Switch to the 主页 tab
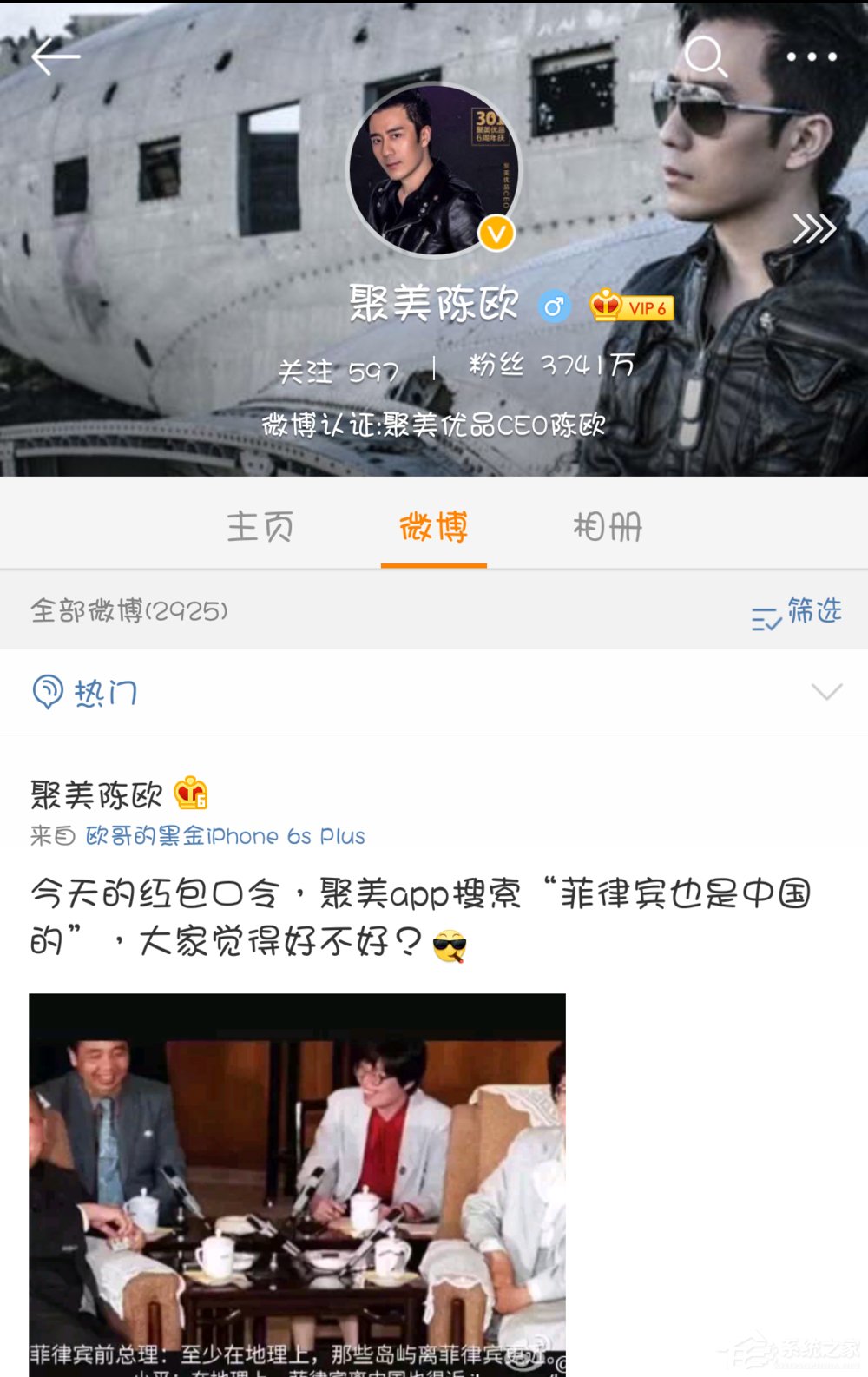Viewport: 868px width, 1377px height. pyautogui.click(x=259, y=525)
